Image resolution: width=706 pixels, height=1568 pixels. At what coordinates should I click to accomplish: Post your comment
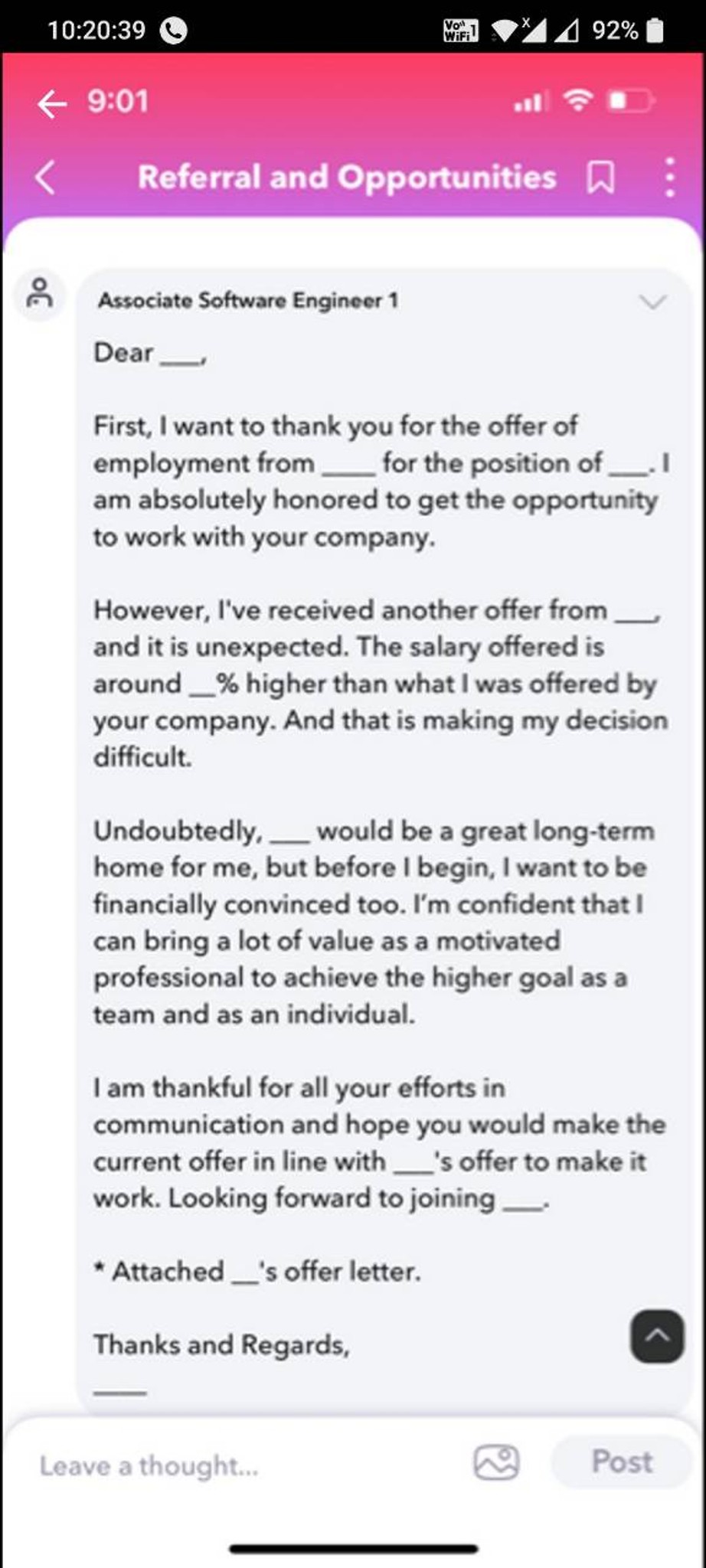pyautogui.click(x=622, y=1462)
